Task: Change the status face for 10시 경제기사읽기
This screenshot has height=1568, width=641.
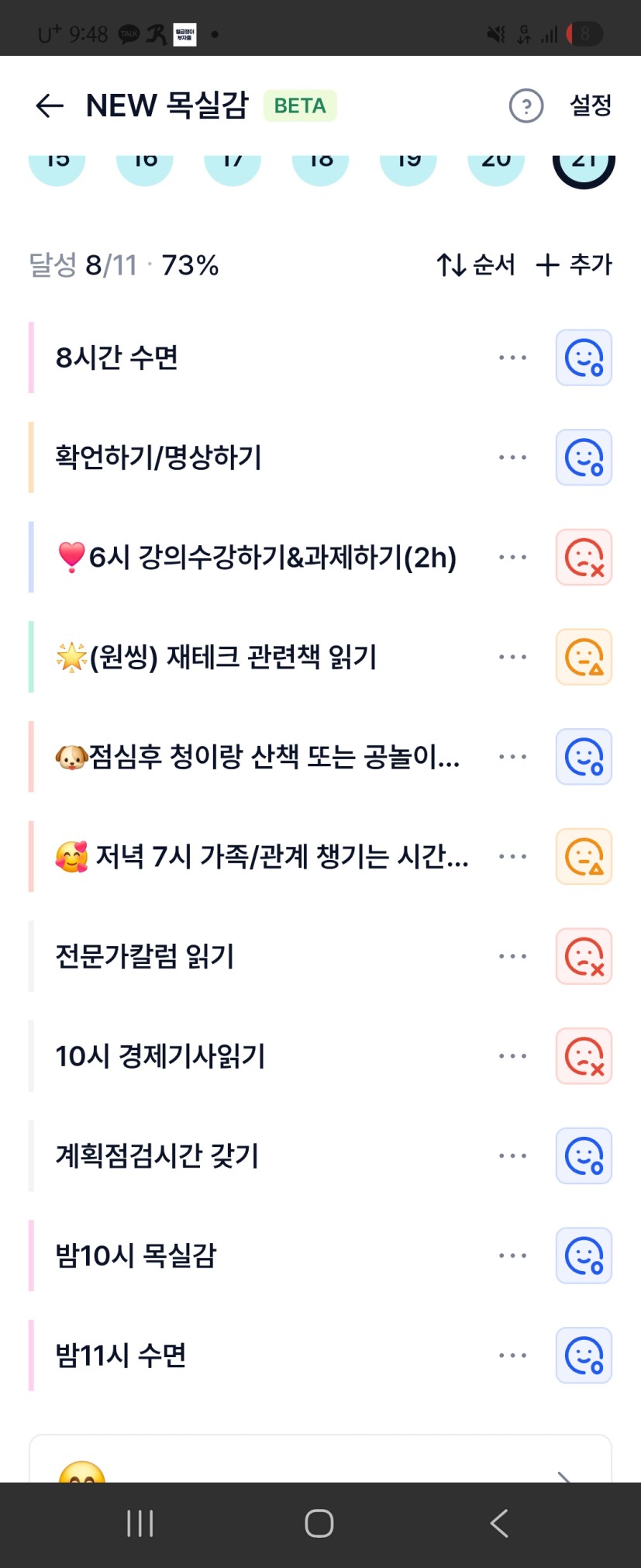Action: (x=584, y=1056)
